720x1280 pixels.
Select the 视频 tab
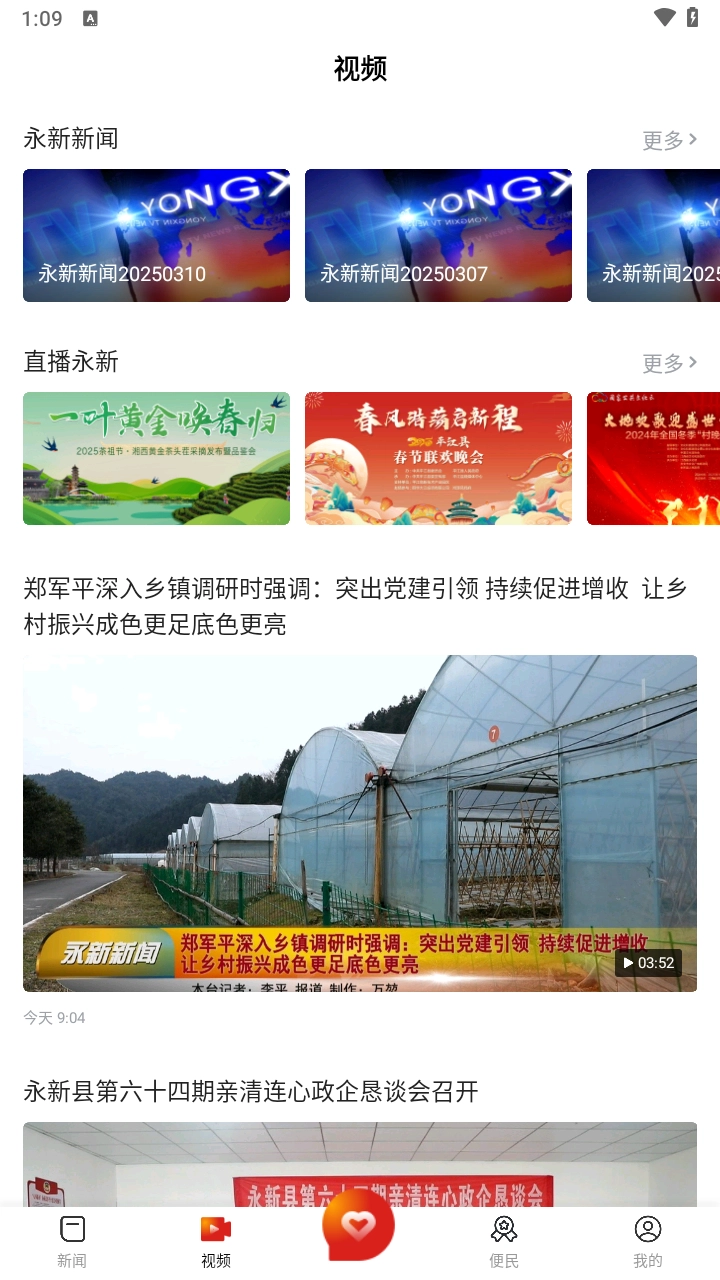pos(216,1241)
